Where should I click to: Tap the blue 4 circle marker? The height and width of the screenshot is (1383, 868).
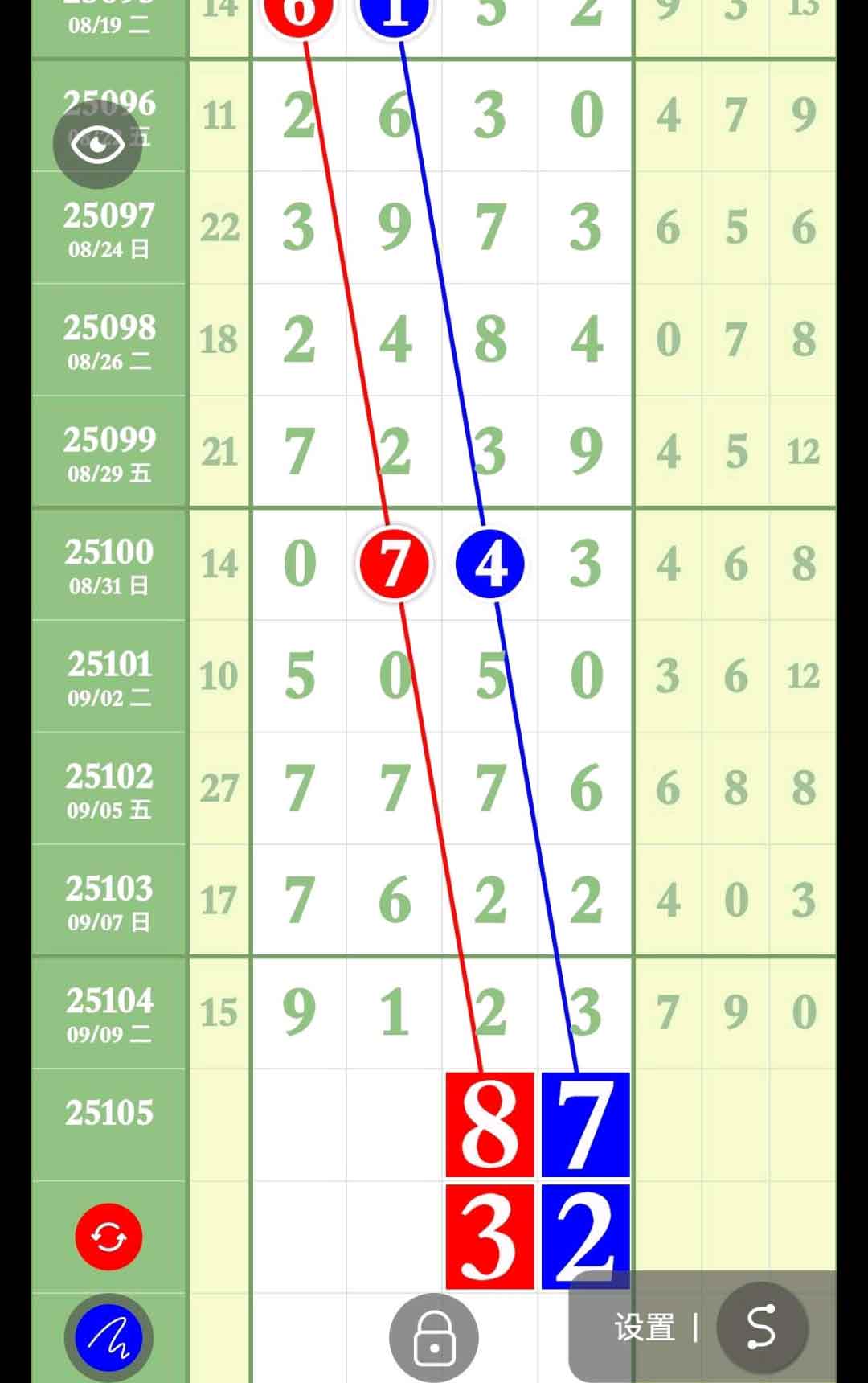(x=489, y=564)
